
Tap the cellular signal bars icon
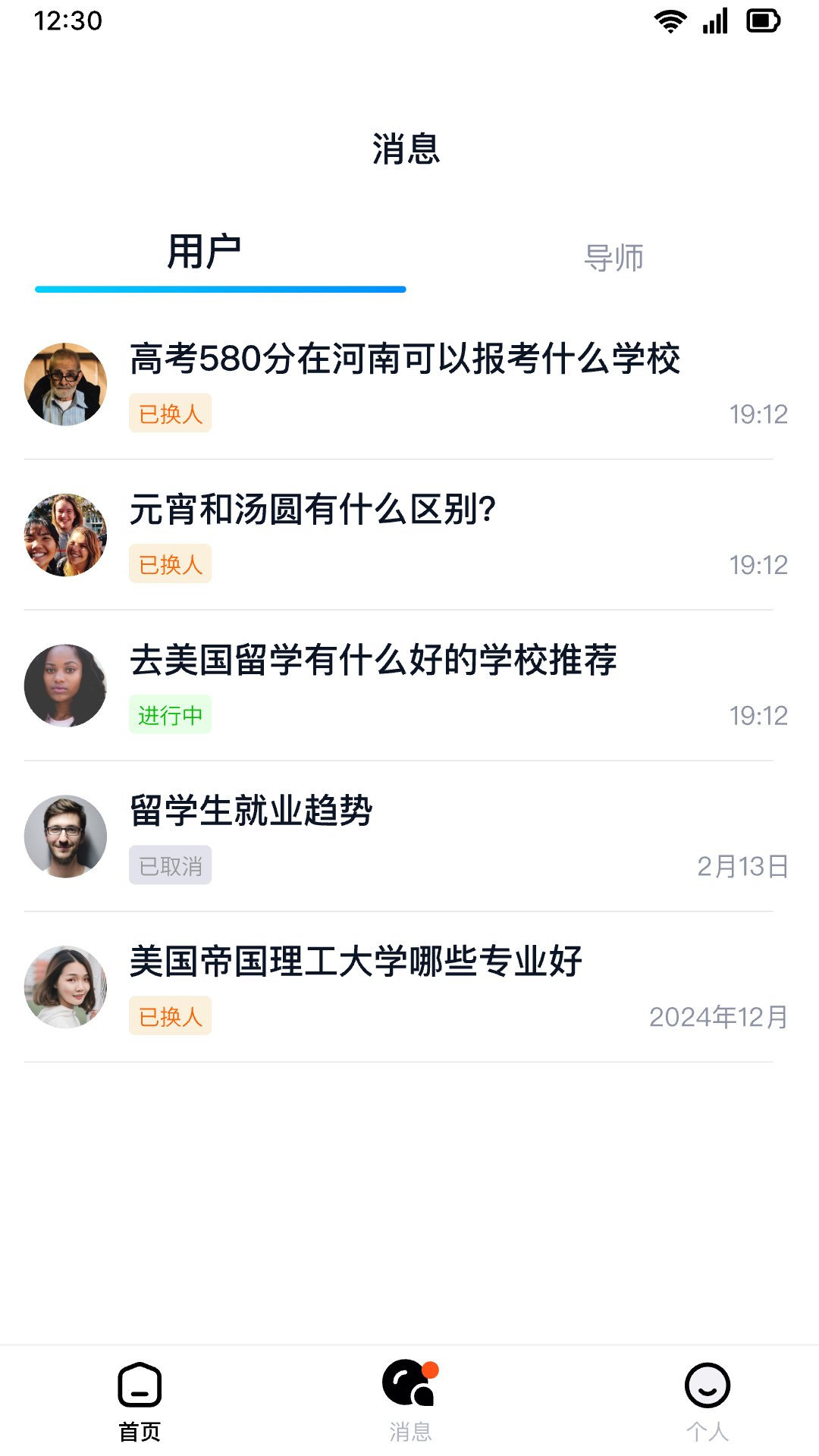click(x=717, y=21)
